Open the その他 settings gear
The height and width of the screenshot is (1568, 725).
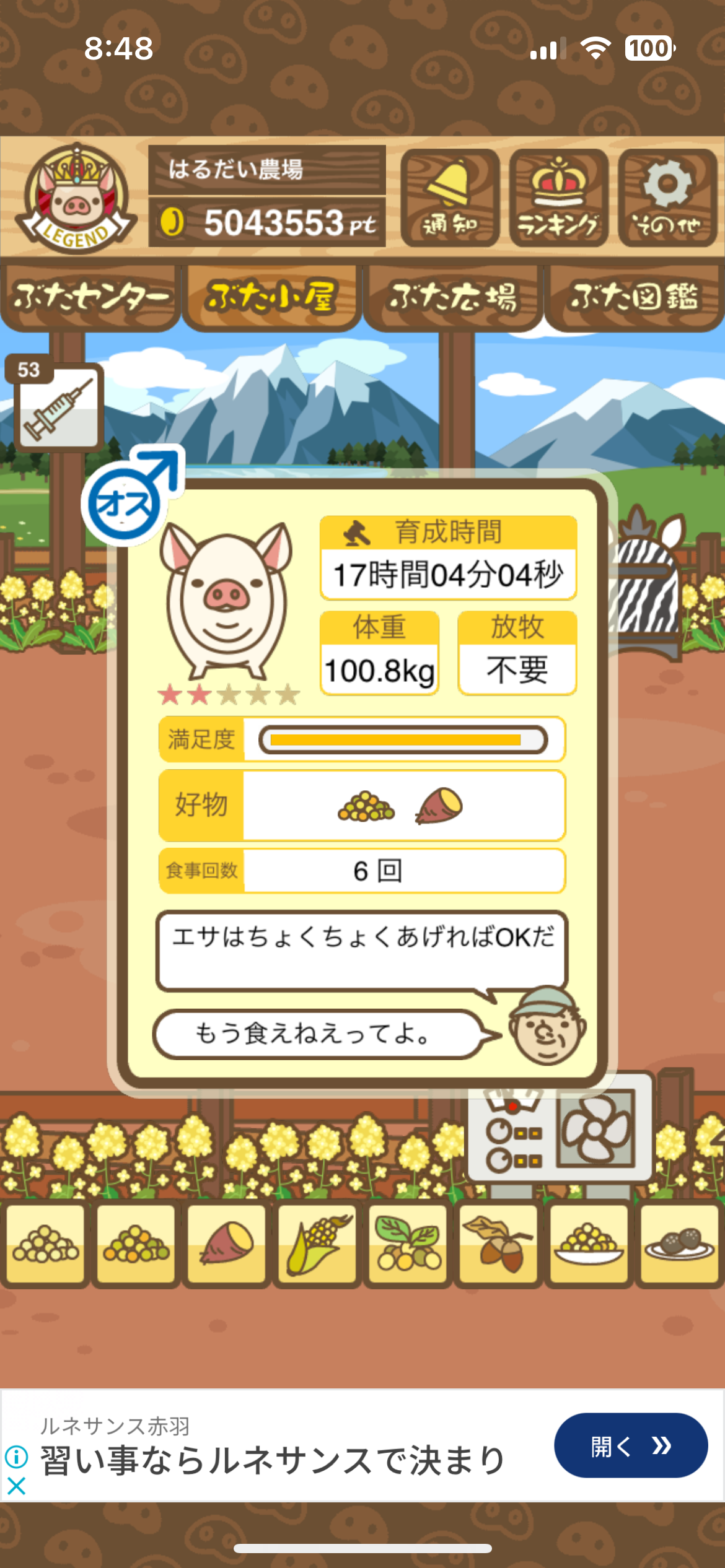point(667,198)
